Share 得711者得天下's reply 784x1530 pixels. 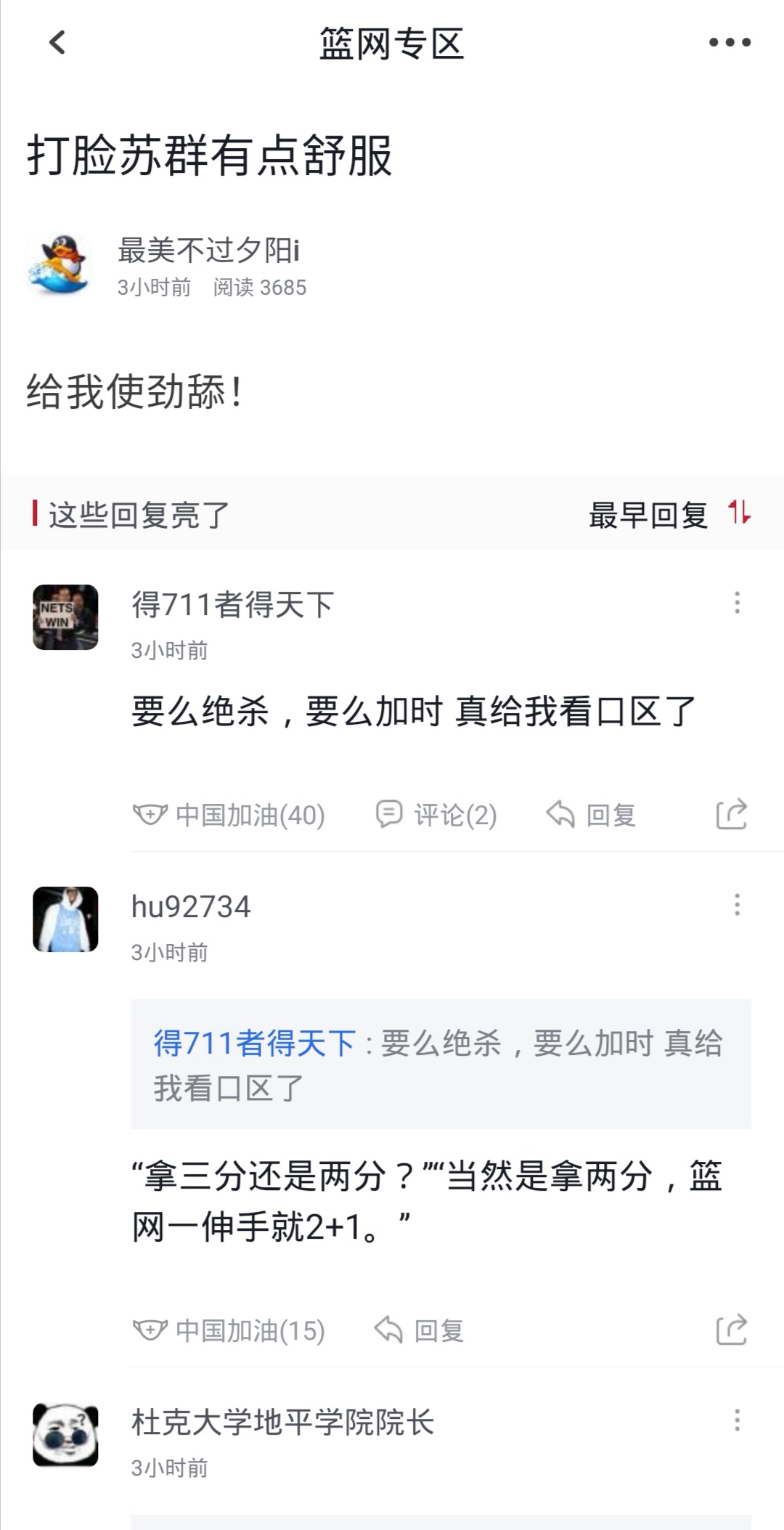click(731, 814)
